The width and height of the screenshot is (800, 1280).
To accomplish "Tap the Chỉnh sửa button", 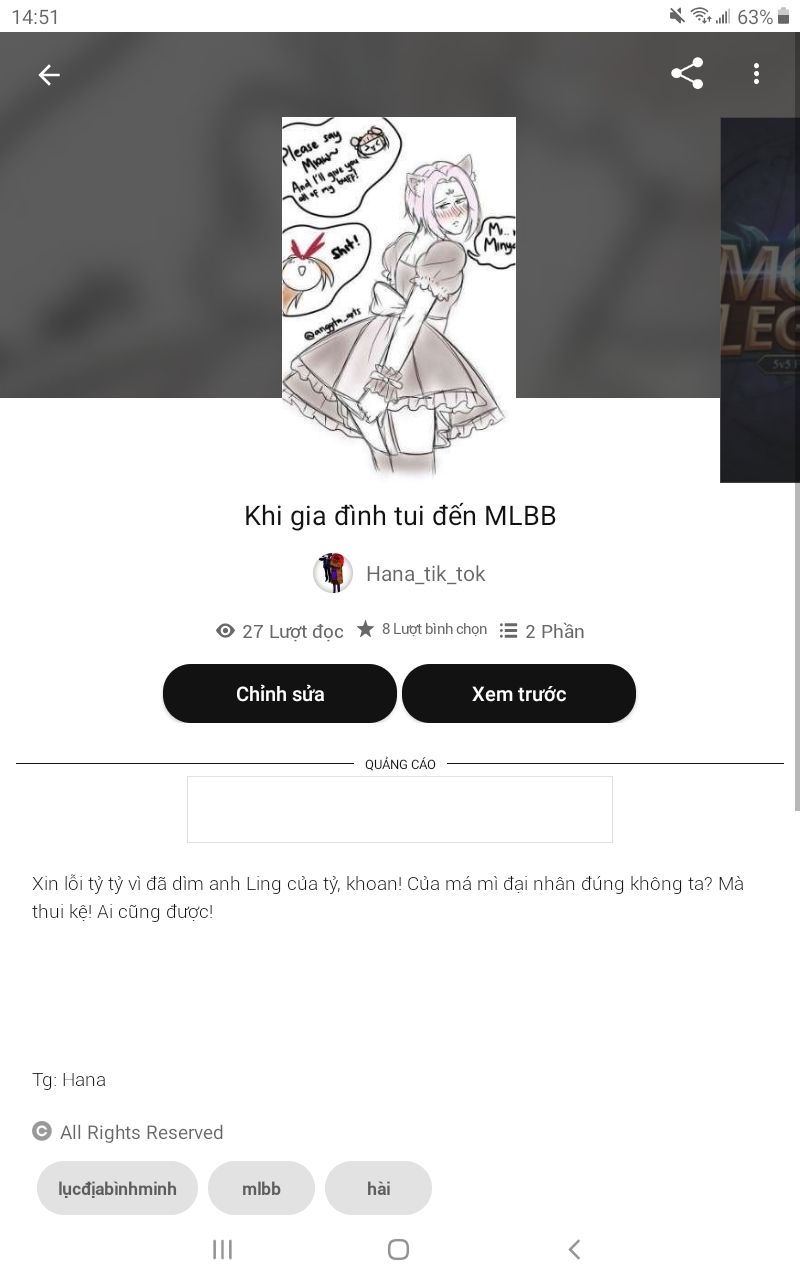I will click(x=280, y=694).
